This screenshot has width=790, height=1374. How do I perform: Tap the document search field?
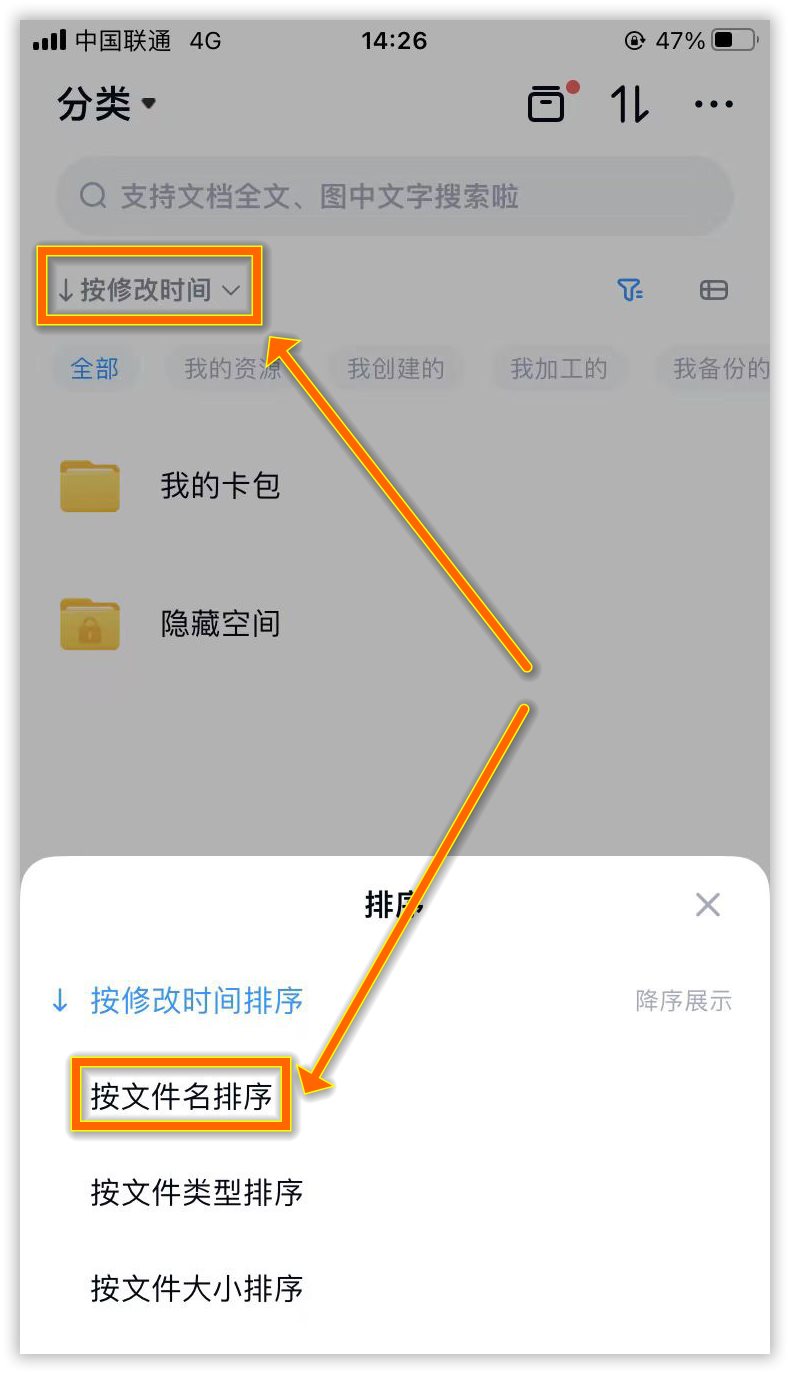point(394,196)
